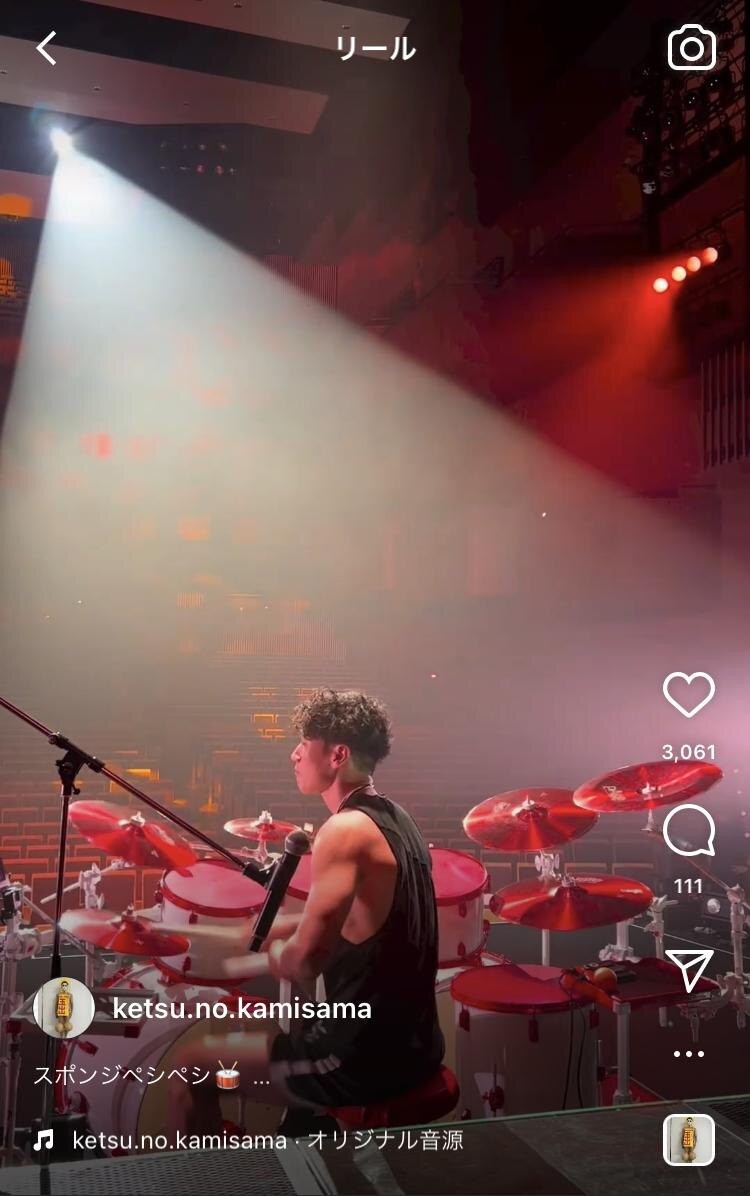Open the ketsu.no.kamisama profile picture

pyautogui.click(x=64, y=1008)
